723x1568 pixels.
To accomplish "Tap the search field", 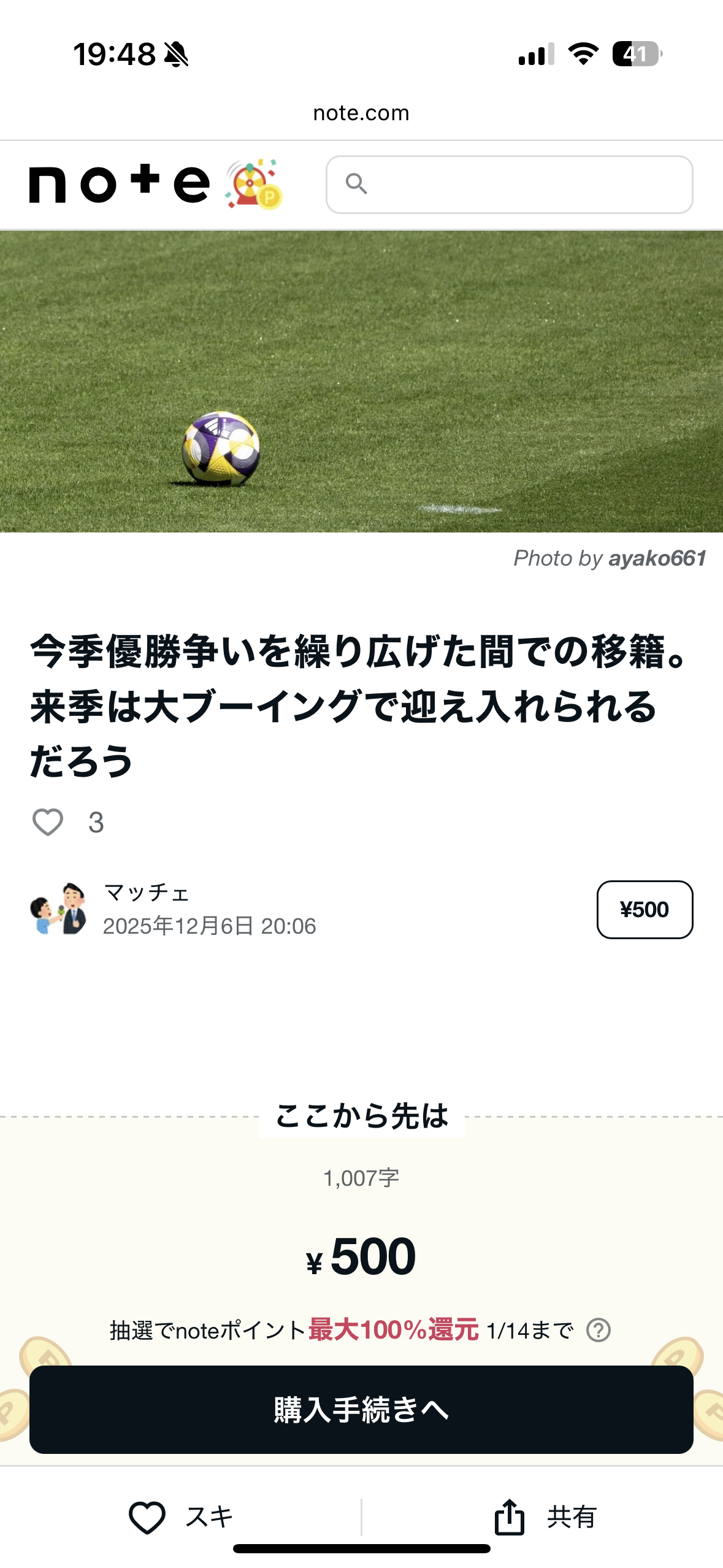I will point(509,184).
